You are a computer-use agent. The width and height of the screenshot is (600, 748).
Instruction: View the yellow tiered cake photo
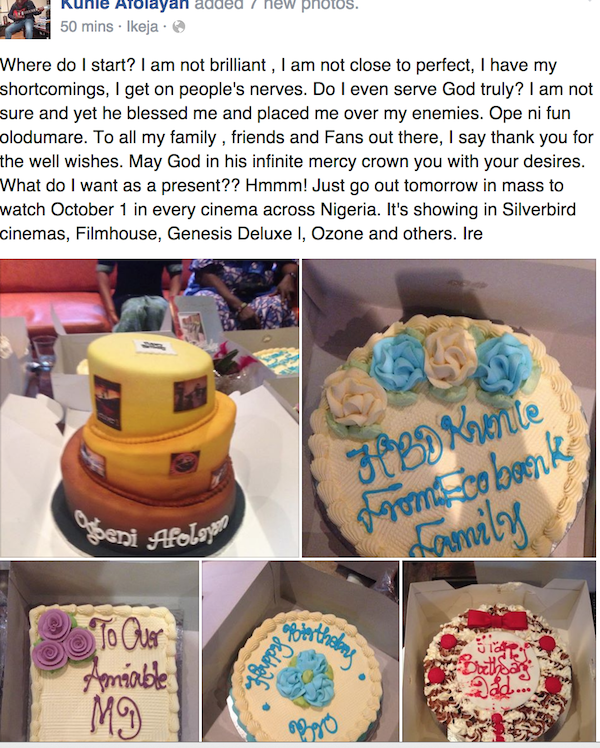click(x=150, y=407)
